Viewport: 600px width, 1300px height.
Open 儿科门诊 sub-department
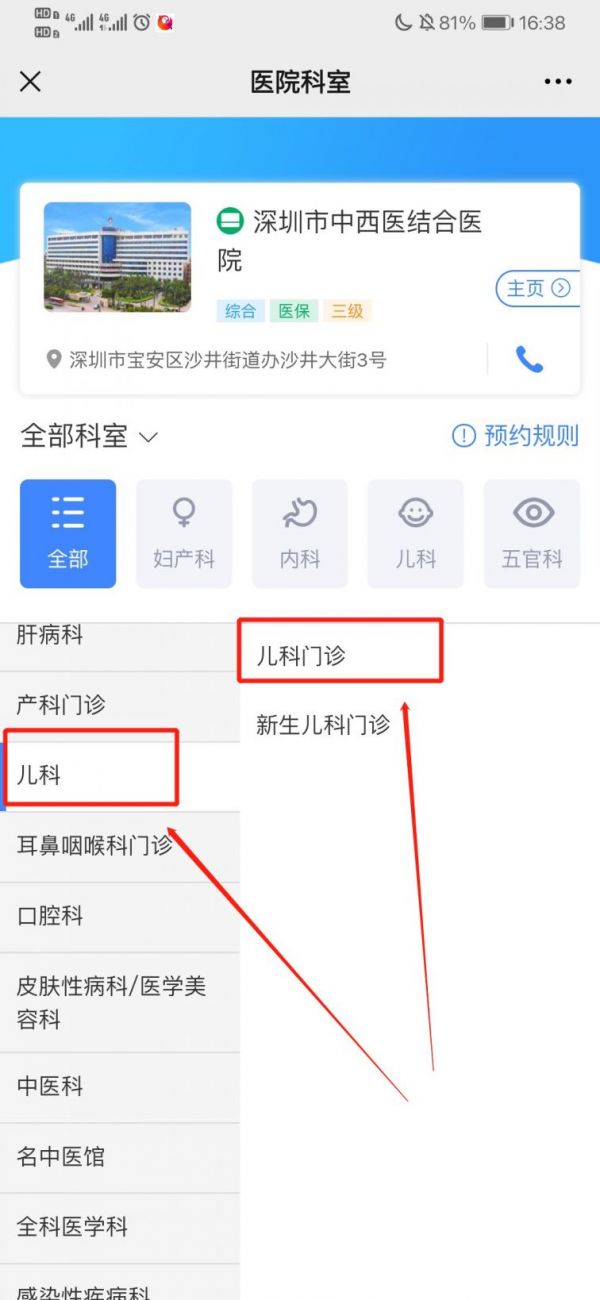coord(420,657)
